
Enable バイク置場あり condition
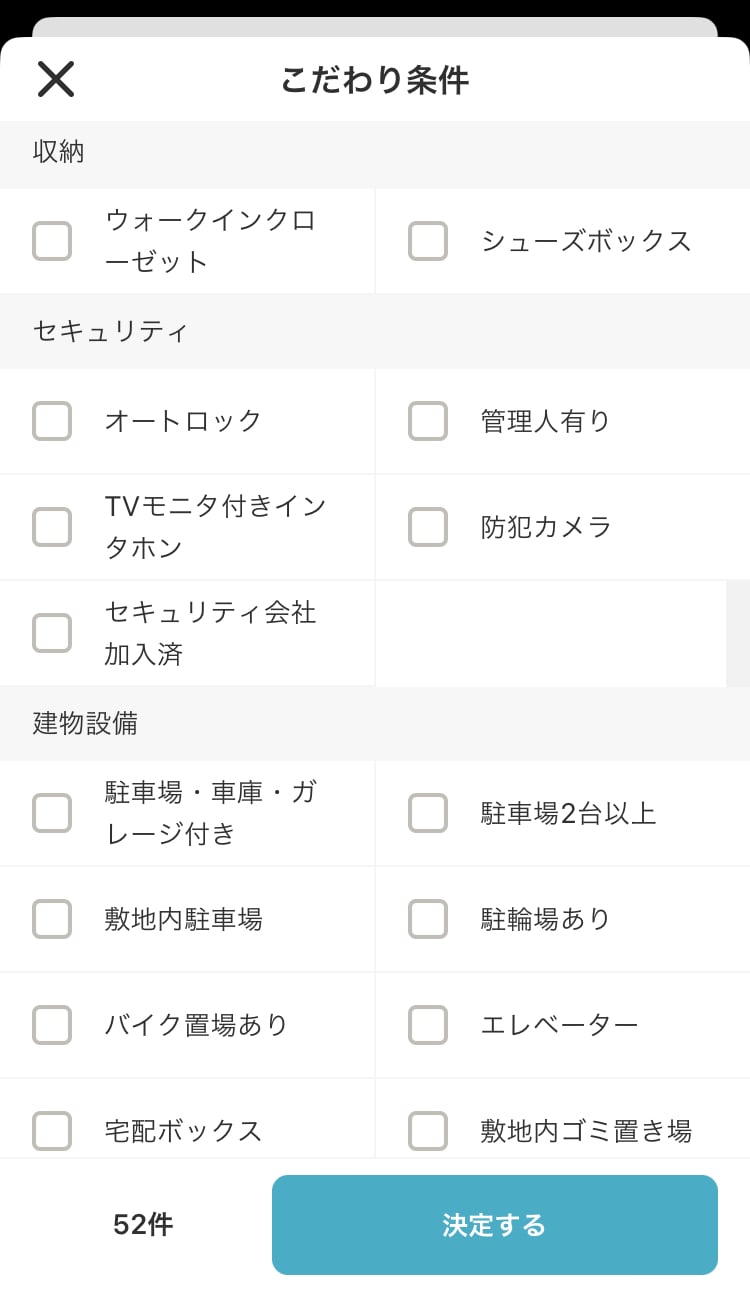pos(52,1024)
